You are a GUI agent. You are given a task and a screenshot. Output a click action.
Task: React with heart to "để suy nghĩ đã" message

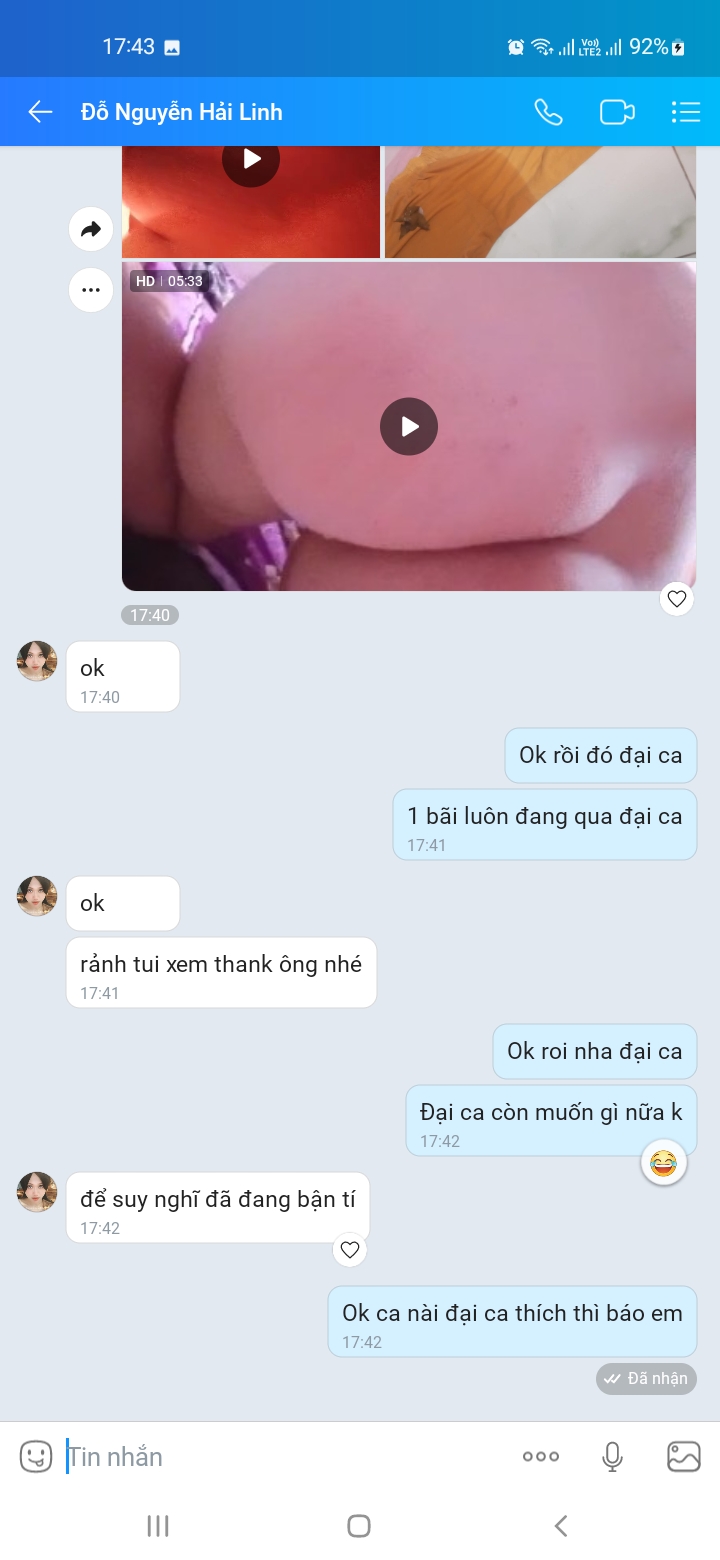(x=350, y=1250)
